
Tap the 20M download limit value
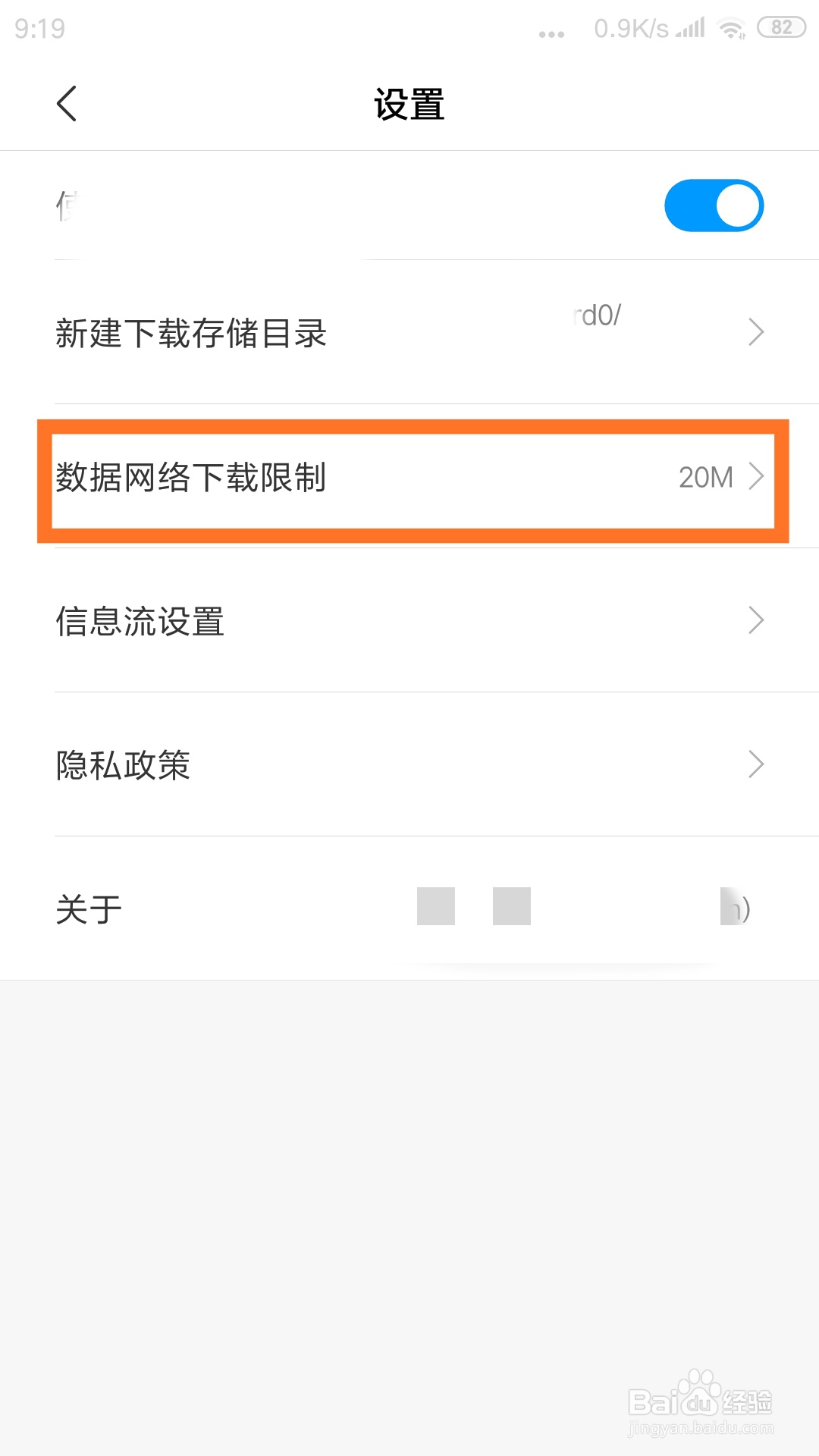click(705, 477)
